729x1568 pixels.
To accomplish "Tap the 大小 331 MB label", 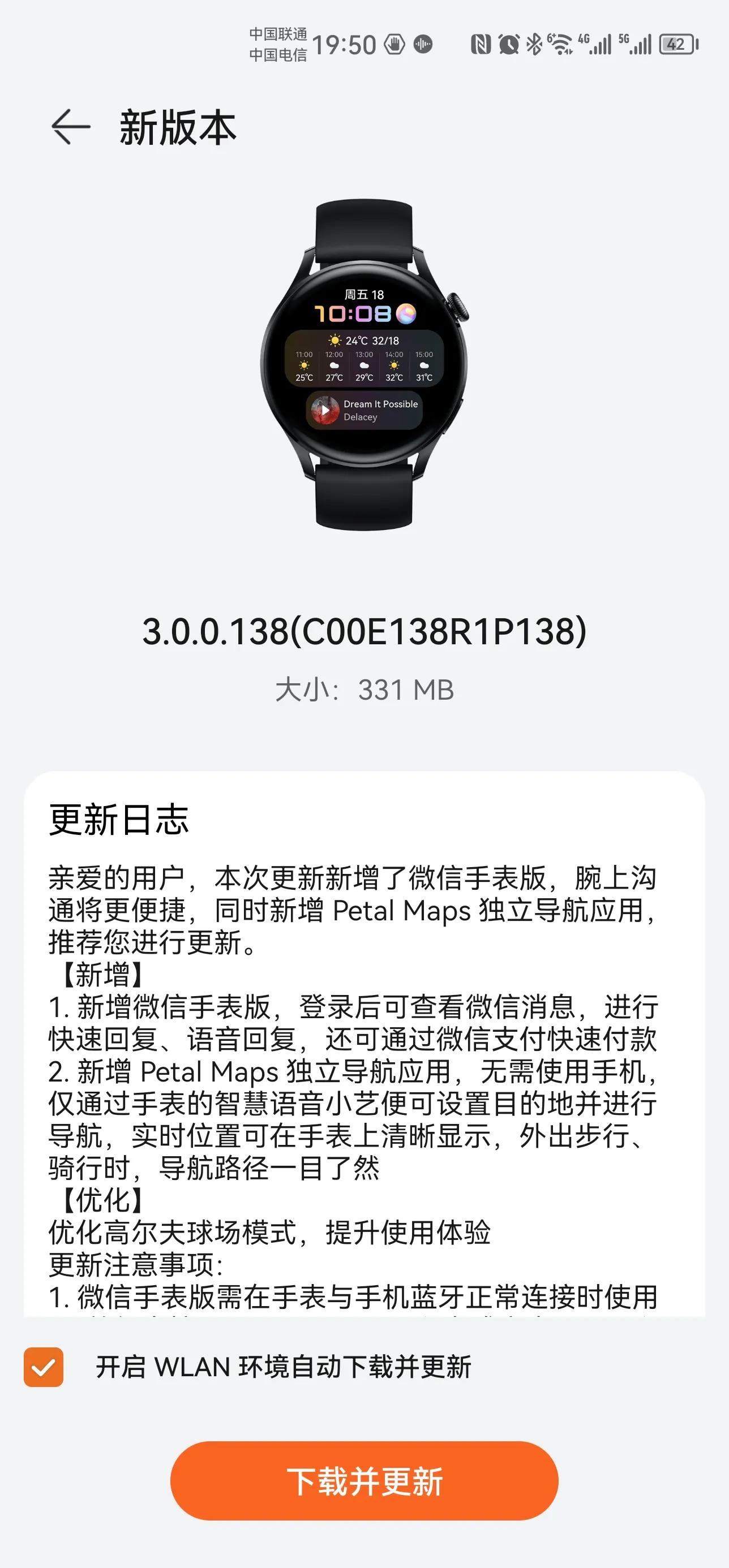I will (364, 688).
